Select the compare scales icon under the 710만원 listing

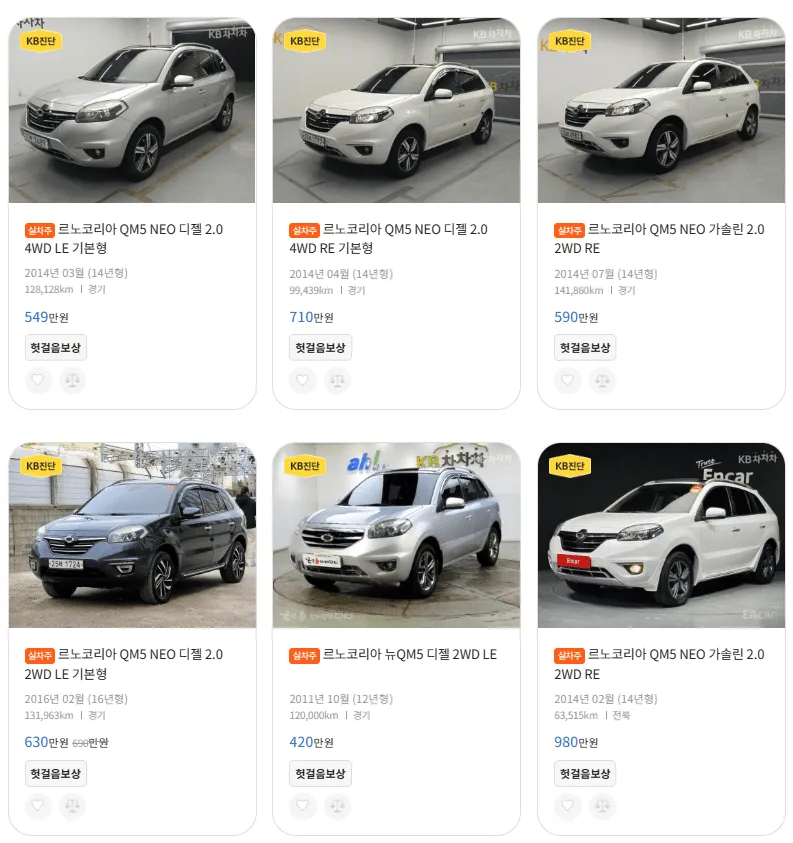tap(337, 380)
